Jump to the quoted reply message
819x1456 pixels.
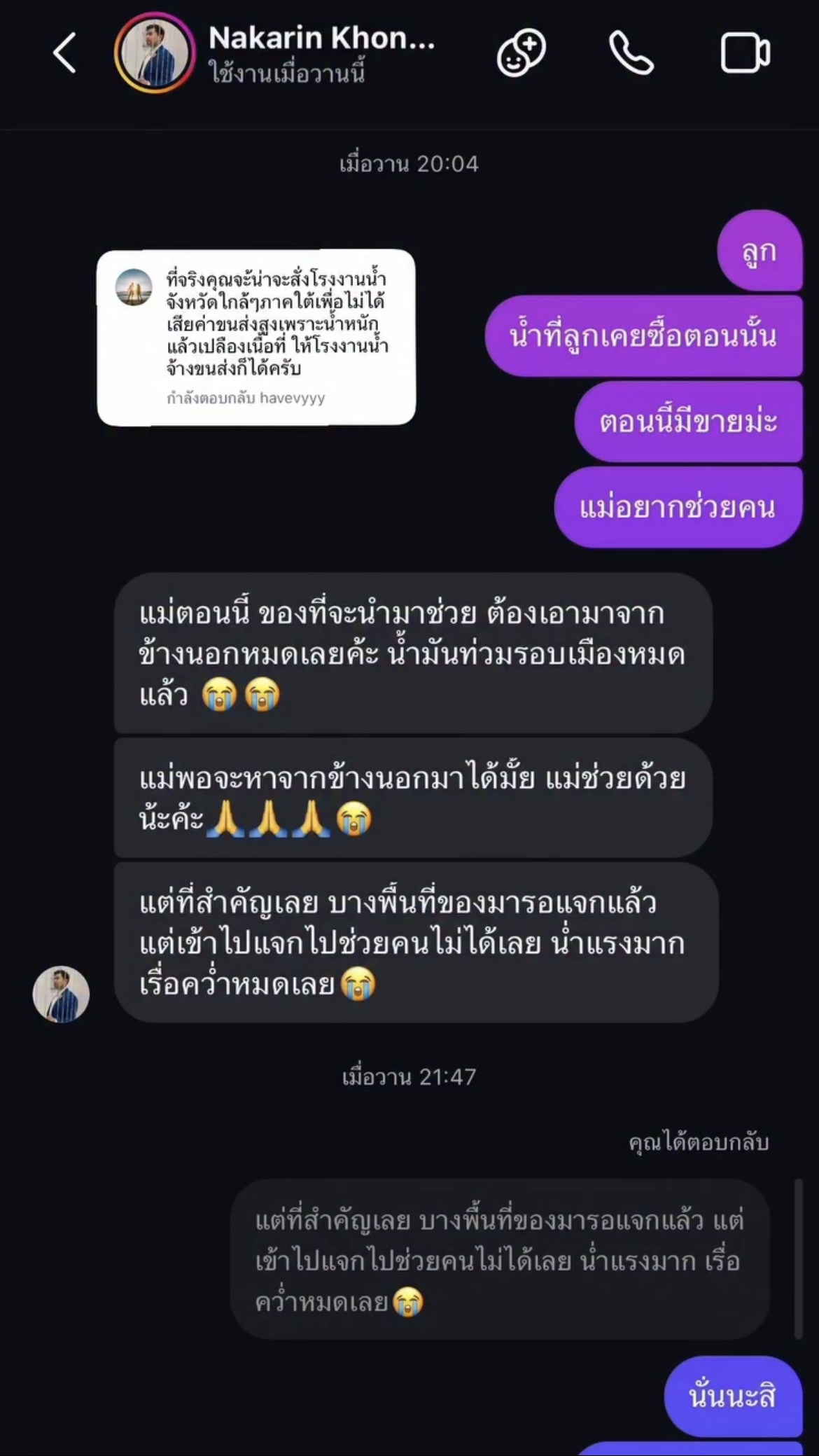tap(499, 1260)
